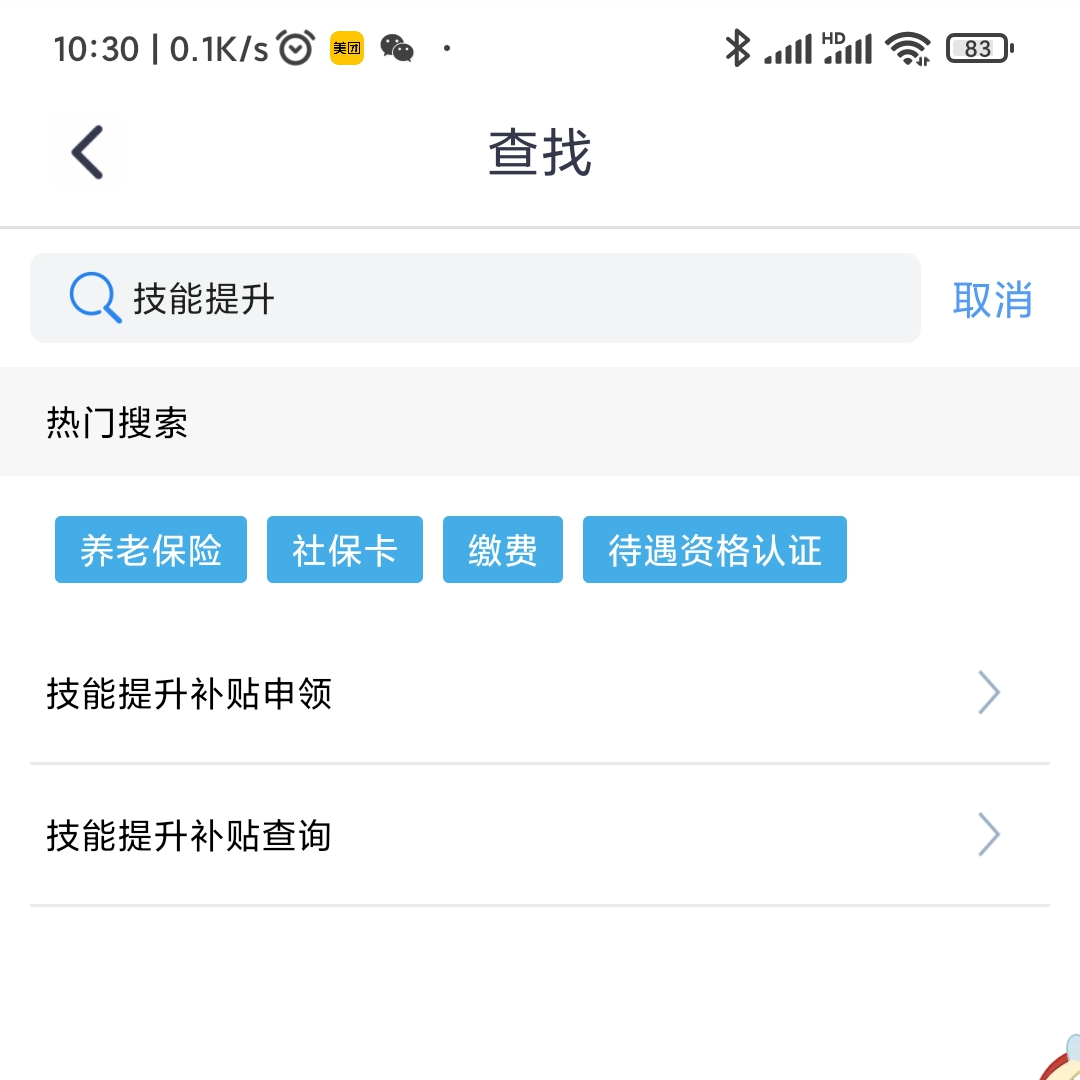
Task: Go back using the top arrow
Action: pos(87,153)
